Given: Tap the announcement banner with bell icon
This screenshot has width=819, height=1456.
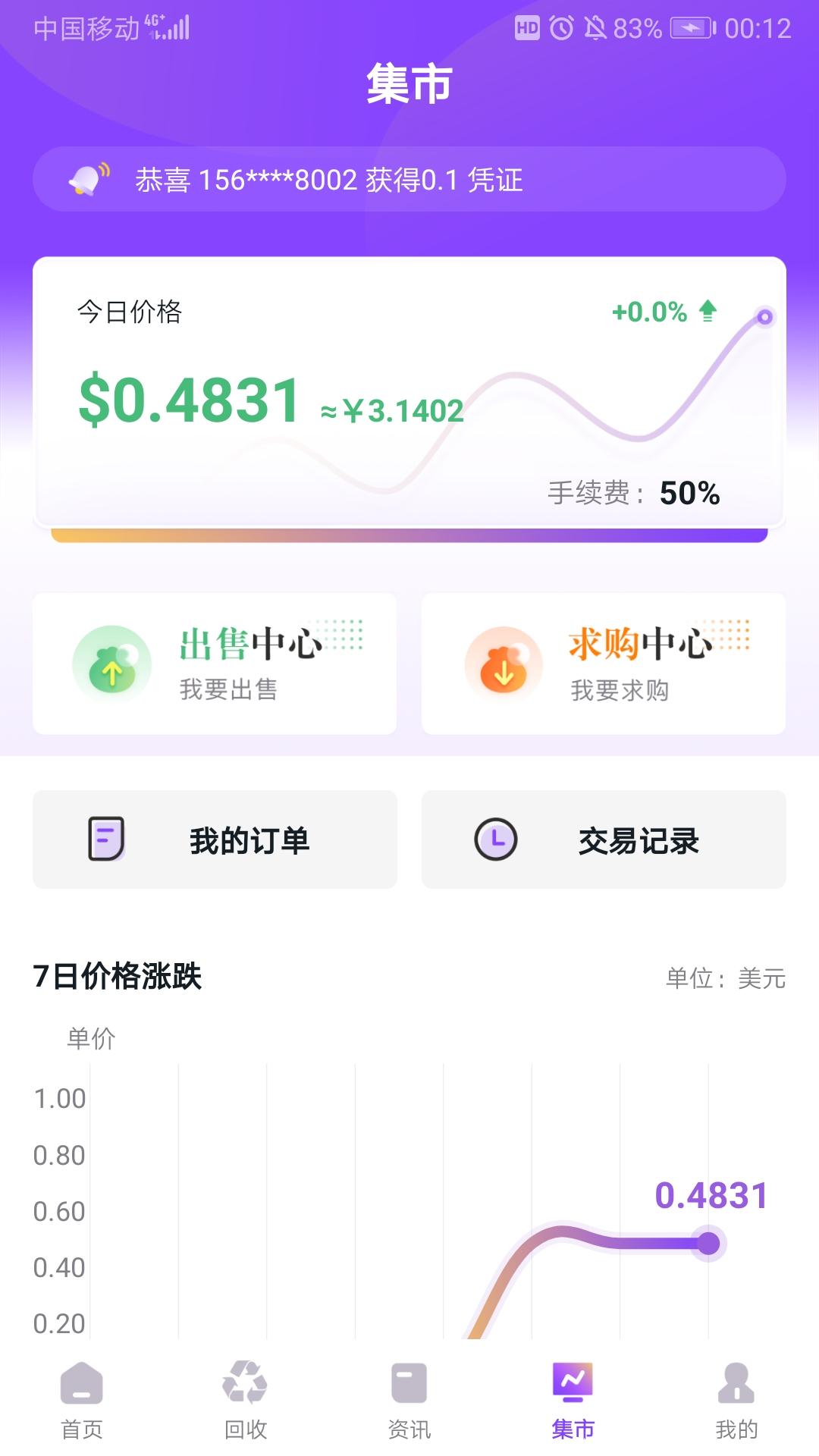Looking at the screenshot, I should coord(409,179).
